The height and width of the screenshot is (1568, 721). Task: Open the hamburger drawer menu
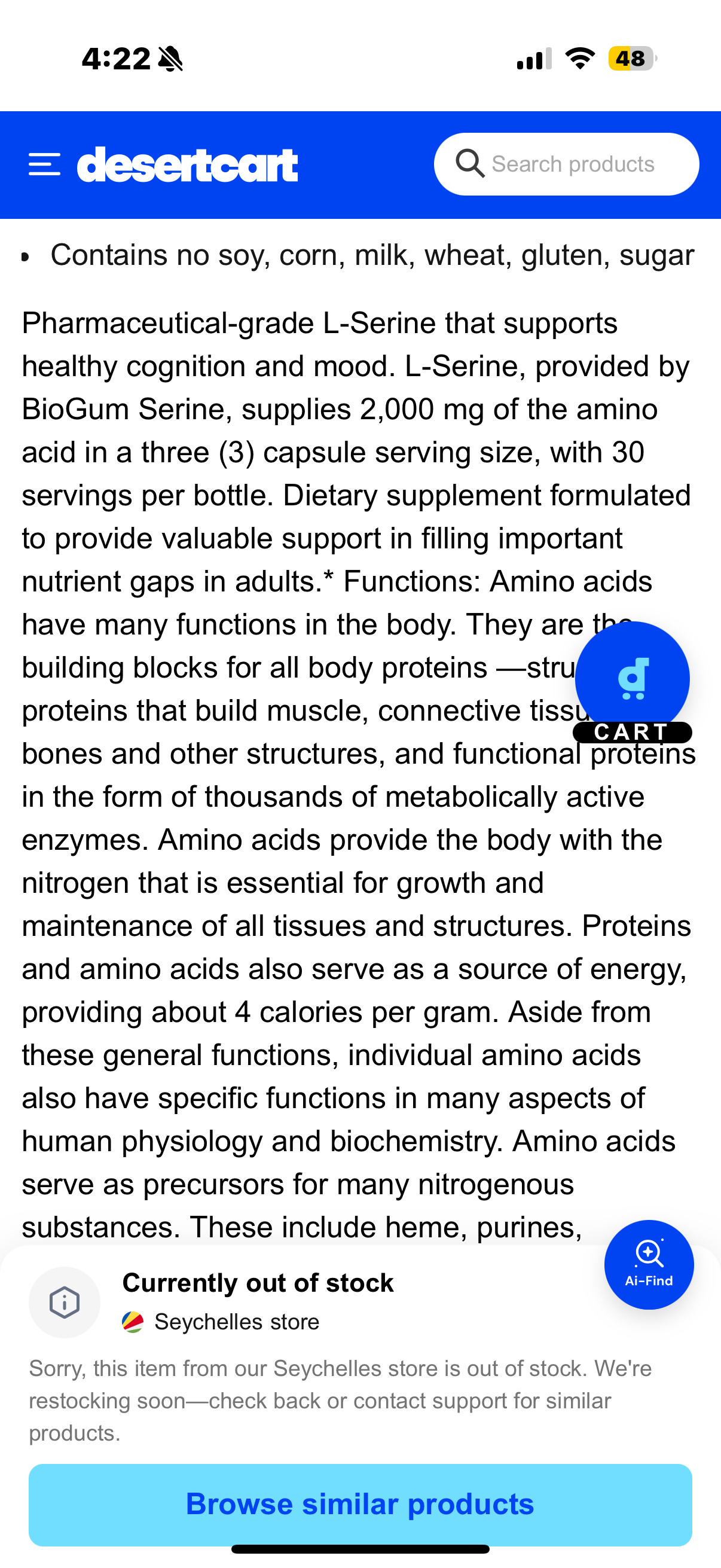coord(44,164)
